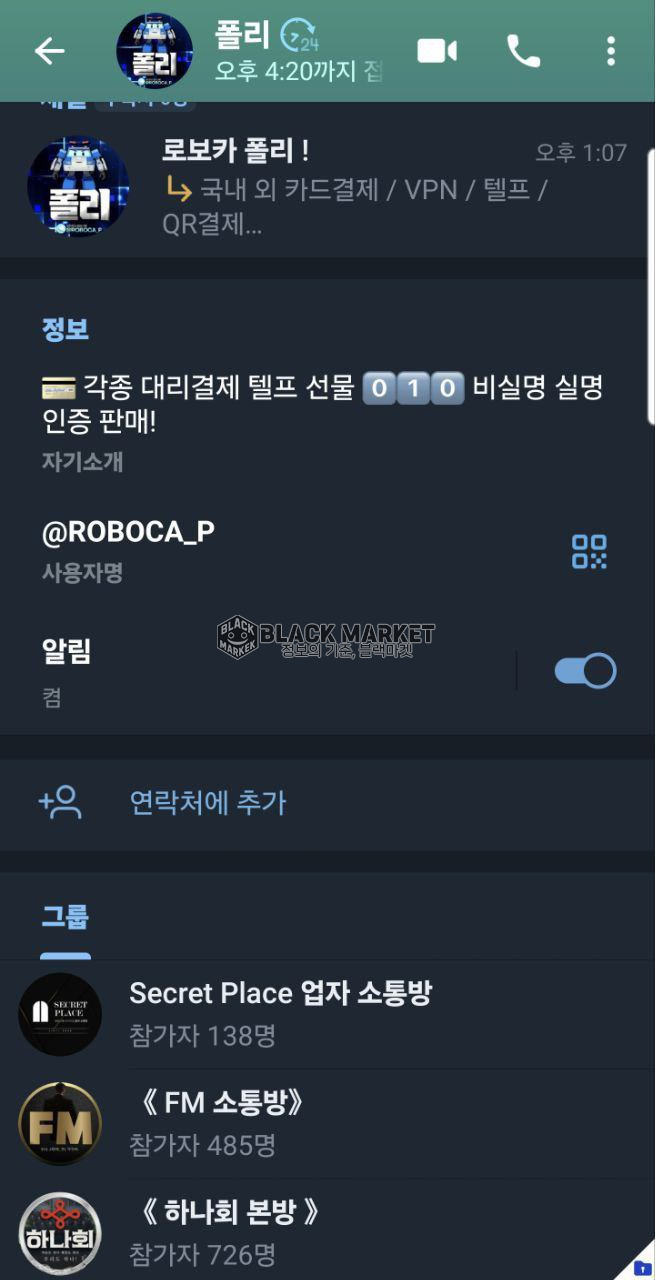Show the QR code for @ROBOCA_P
The image size is (655, 1280).
point(589,551)
